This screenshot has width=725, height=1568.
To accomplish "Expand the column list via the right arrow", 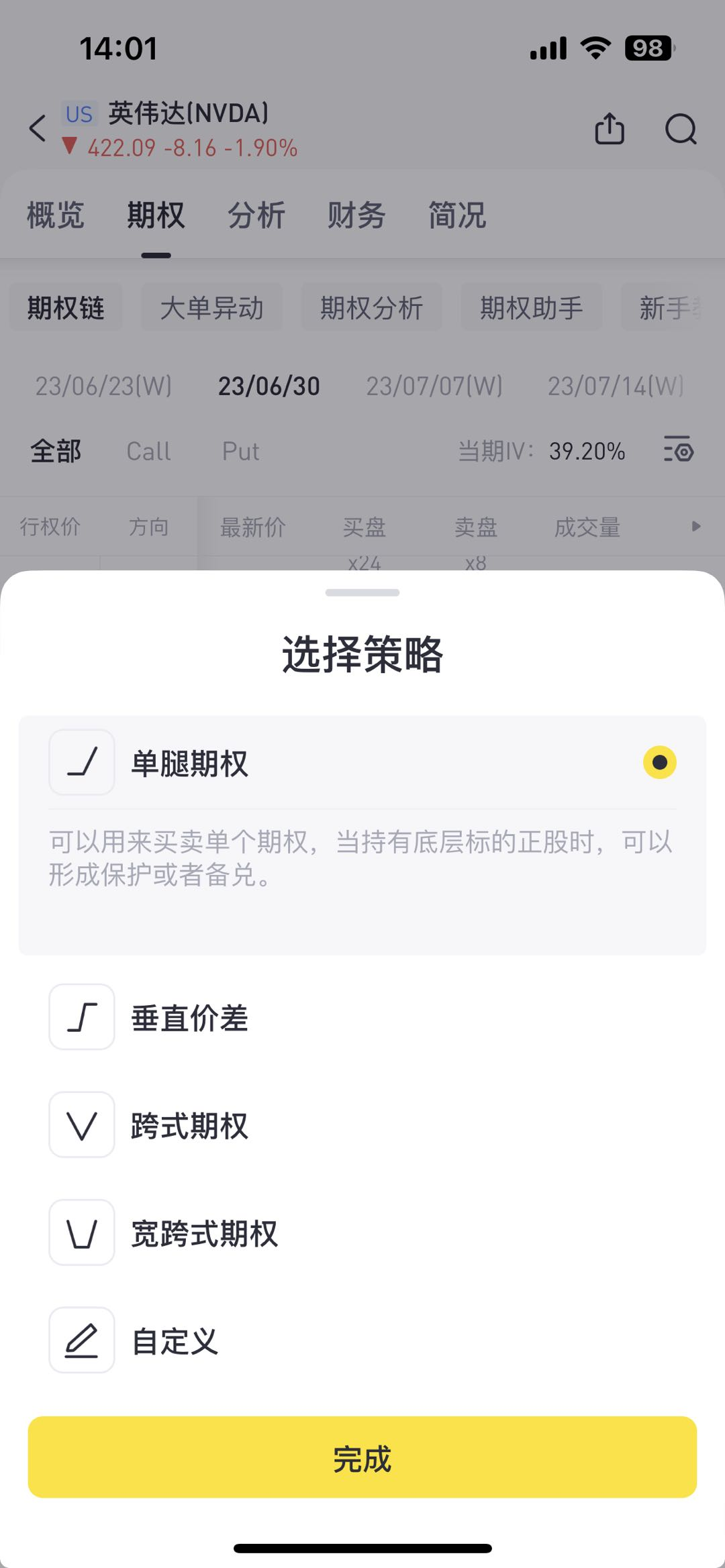I will [x=695, y=527].
